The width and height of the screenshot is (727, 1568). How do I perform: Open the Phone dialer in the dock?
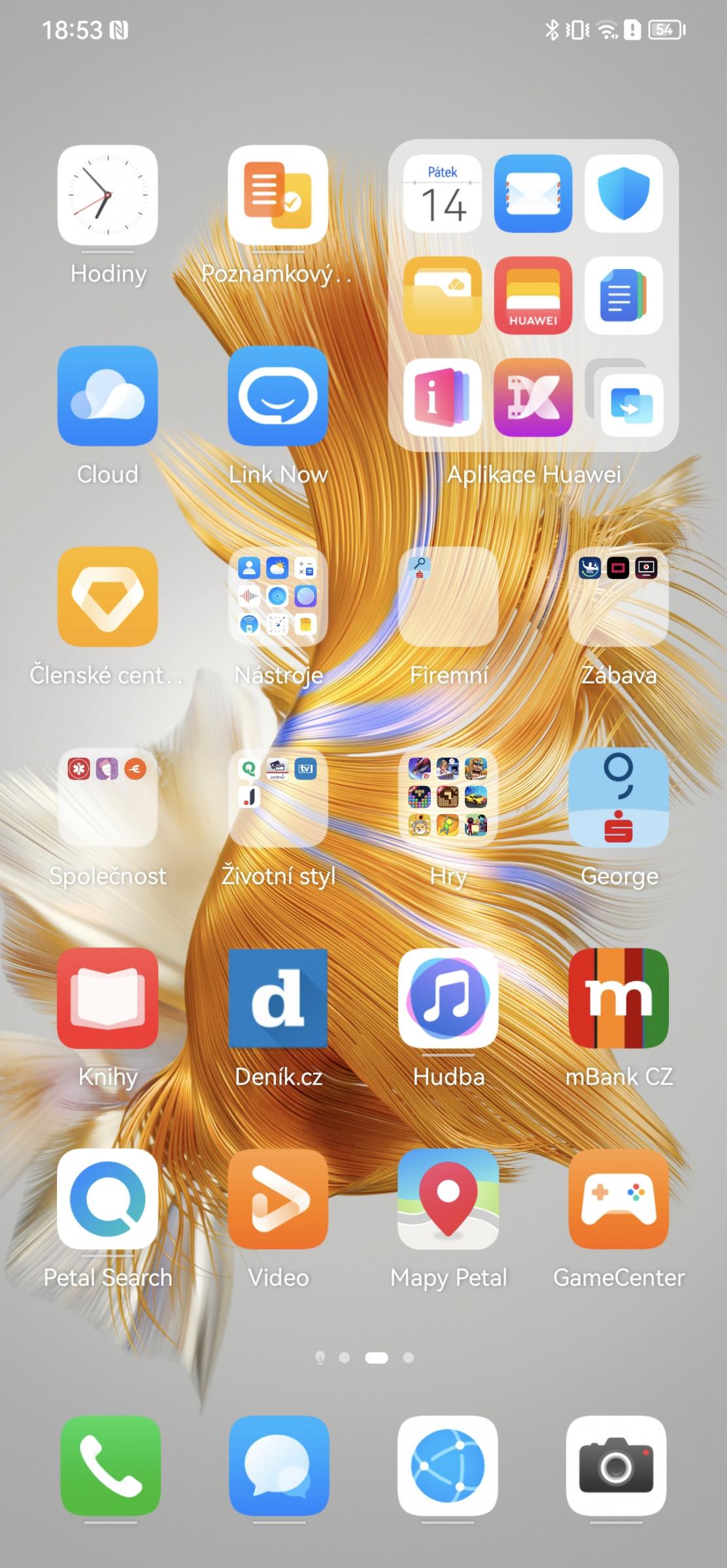coord(110,1465)
